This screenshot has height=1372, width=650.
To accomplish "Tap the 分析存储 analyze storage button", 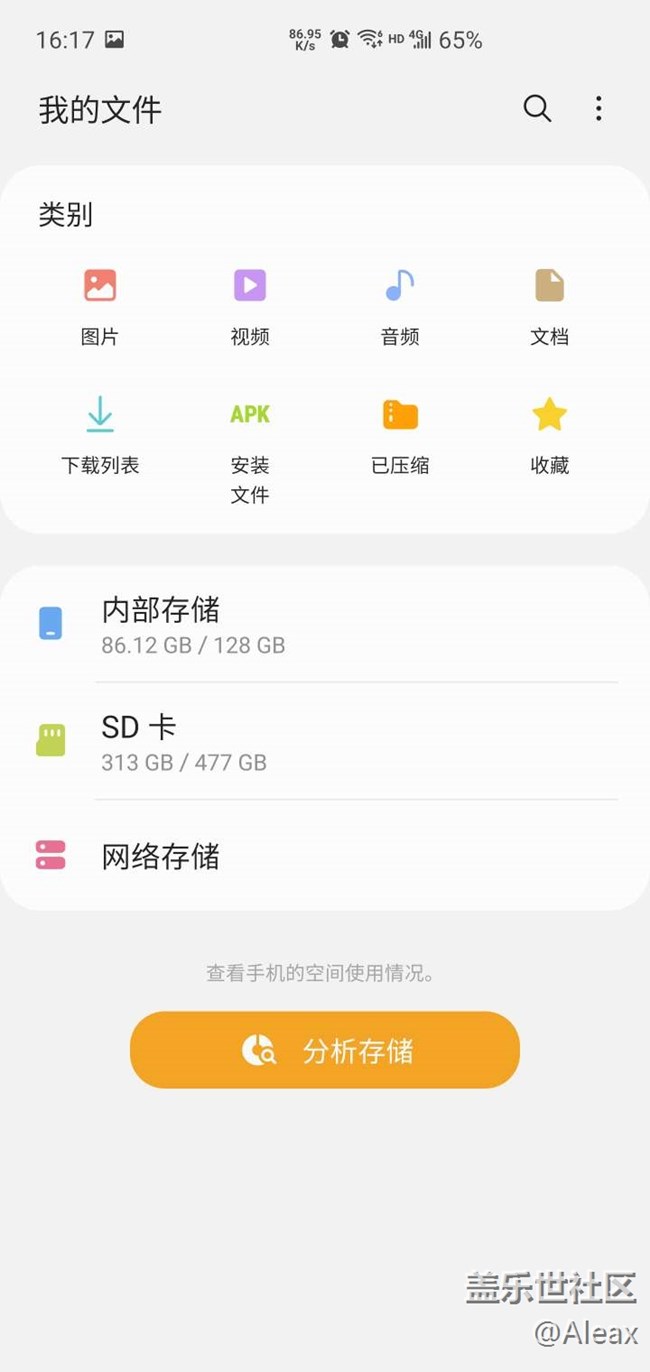I will pyautogui.click(x=325, y=1050).
